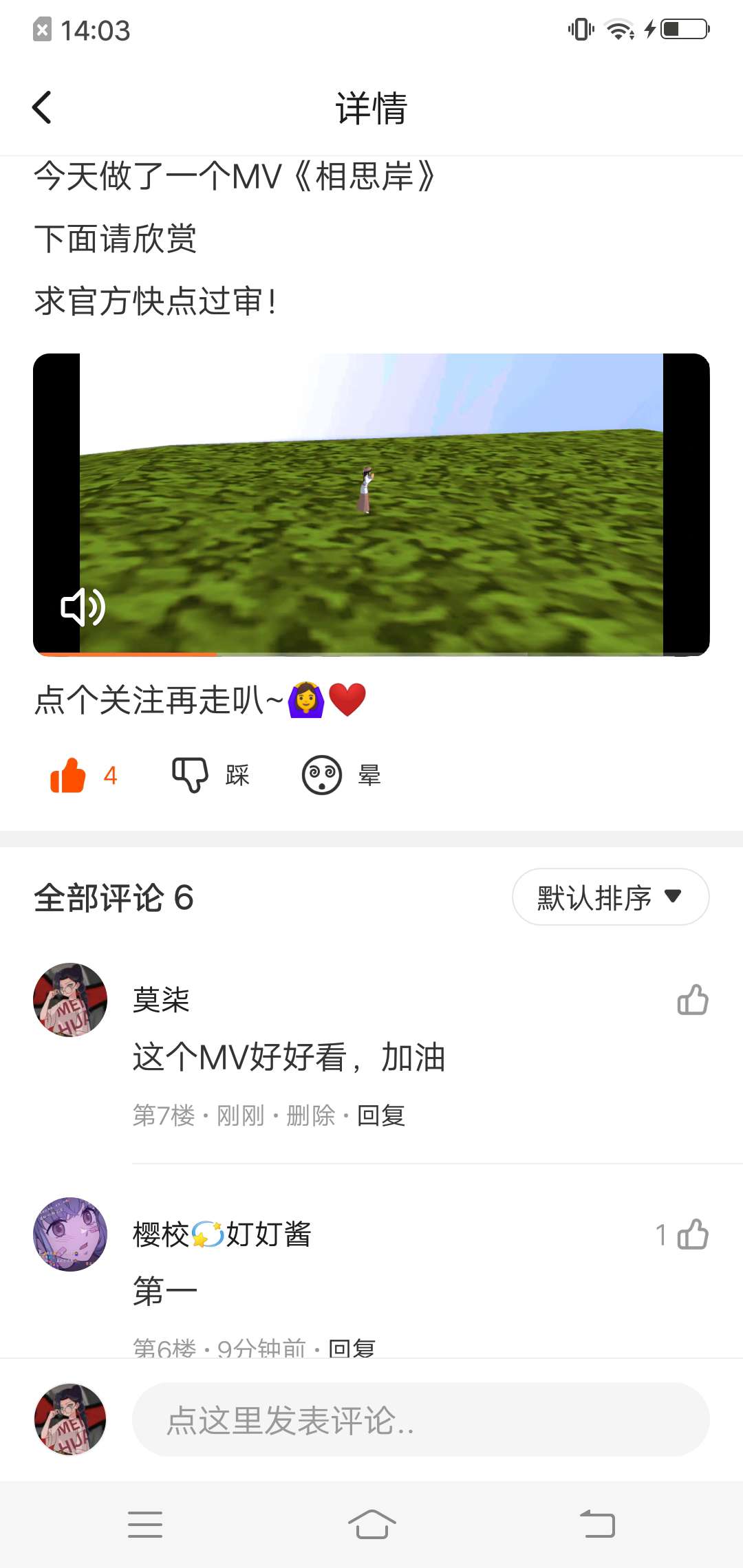The height and width of the screenshot is (1568, 743).
Task: Delete 莫柒's comment via 删除
Action: (x=310, y=1115)
